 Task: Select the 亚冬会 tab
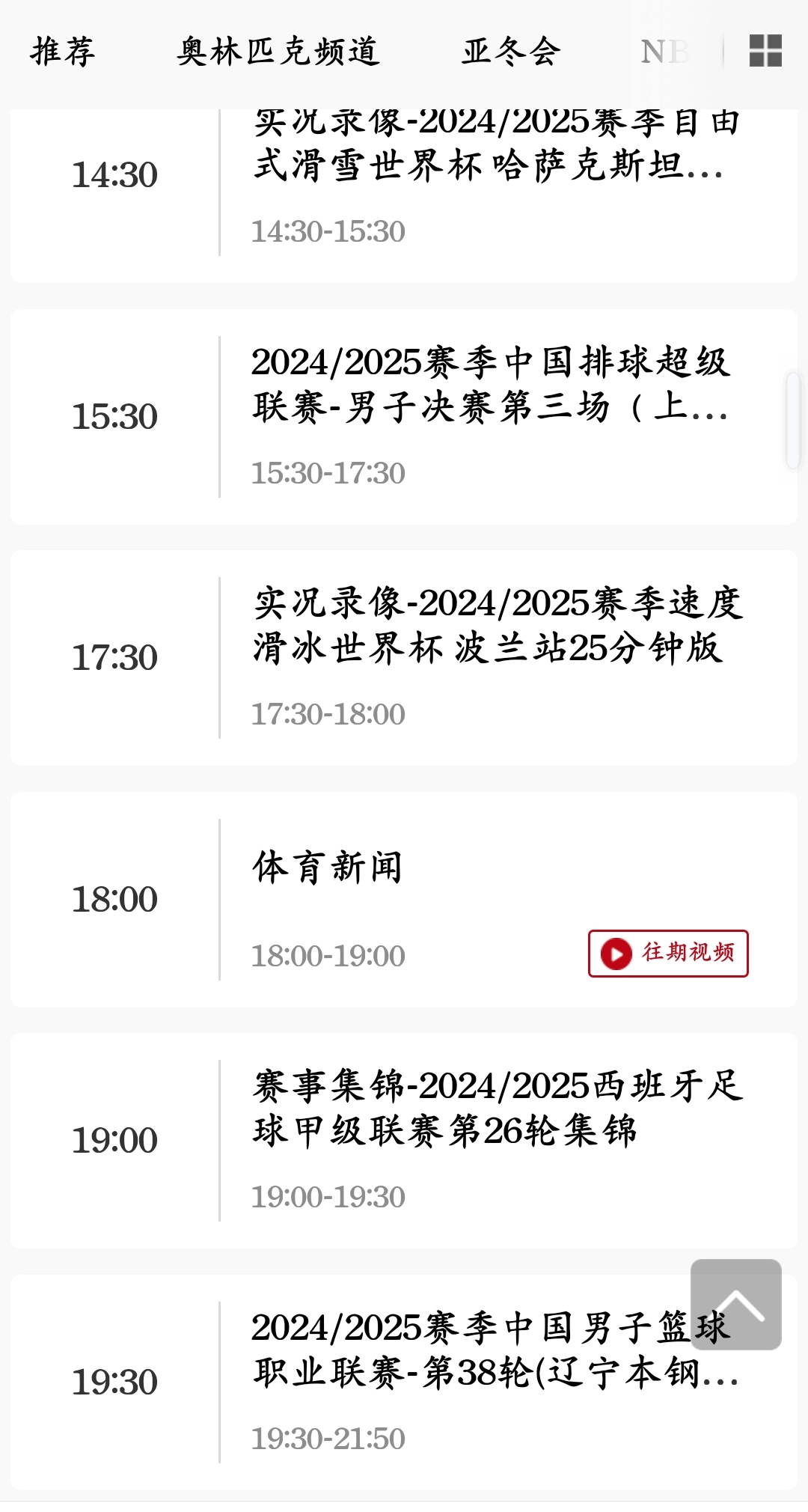click(x=511, y=52)
